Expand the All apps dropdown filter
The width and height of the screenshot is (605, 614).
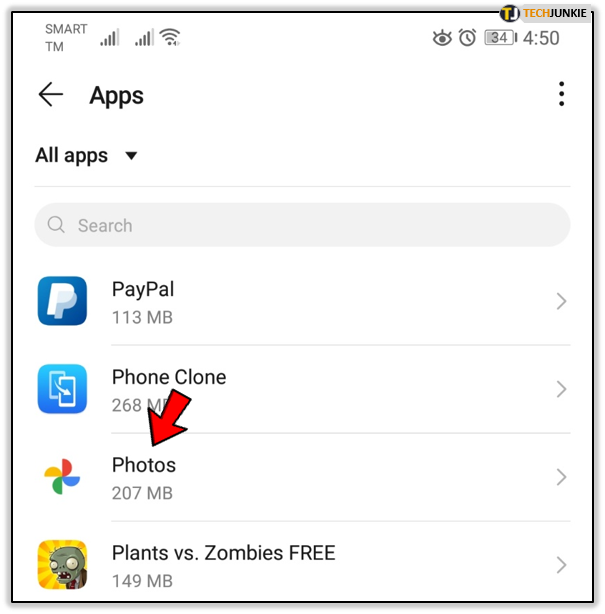[87, 155]
